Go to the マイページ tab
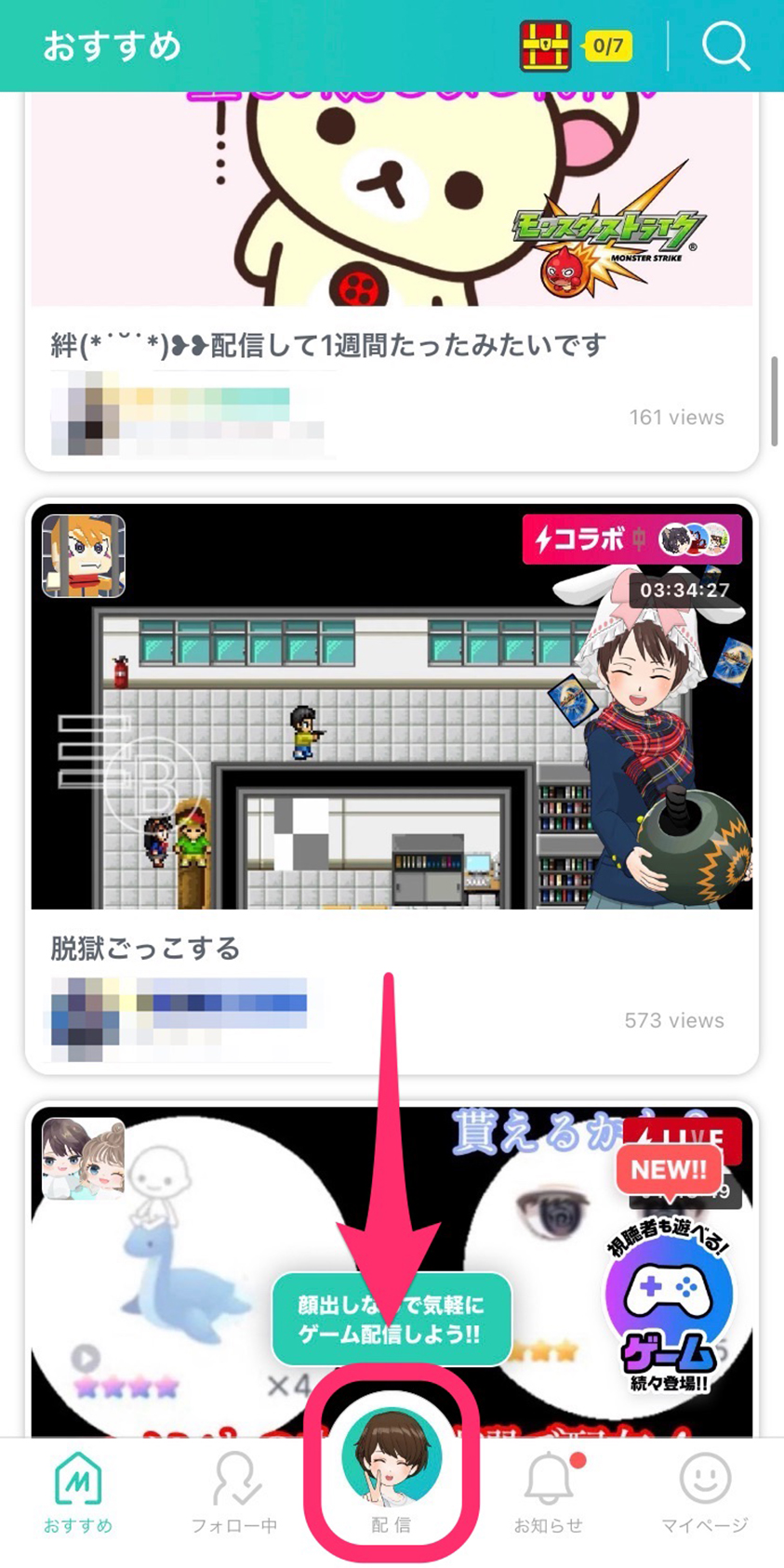Screen dimensions: 784x1568 click(x=704, y=1491)
